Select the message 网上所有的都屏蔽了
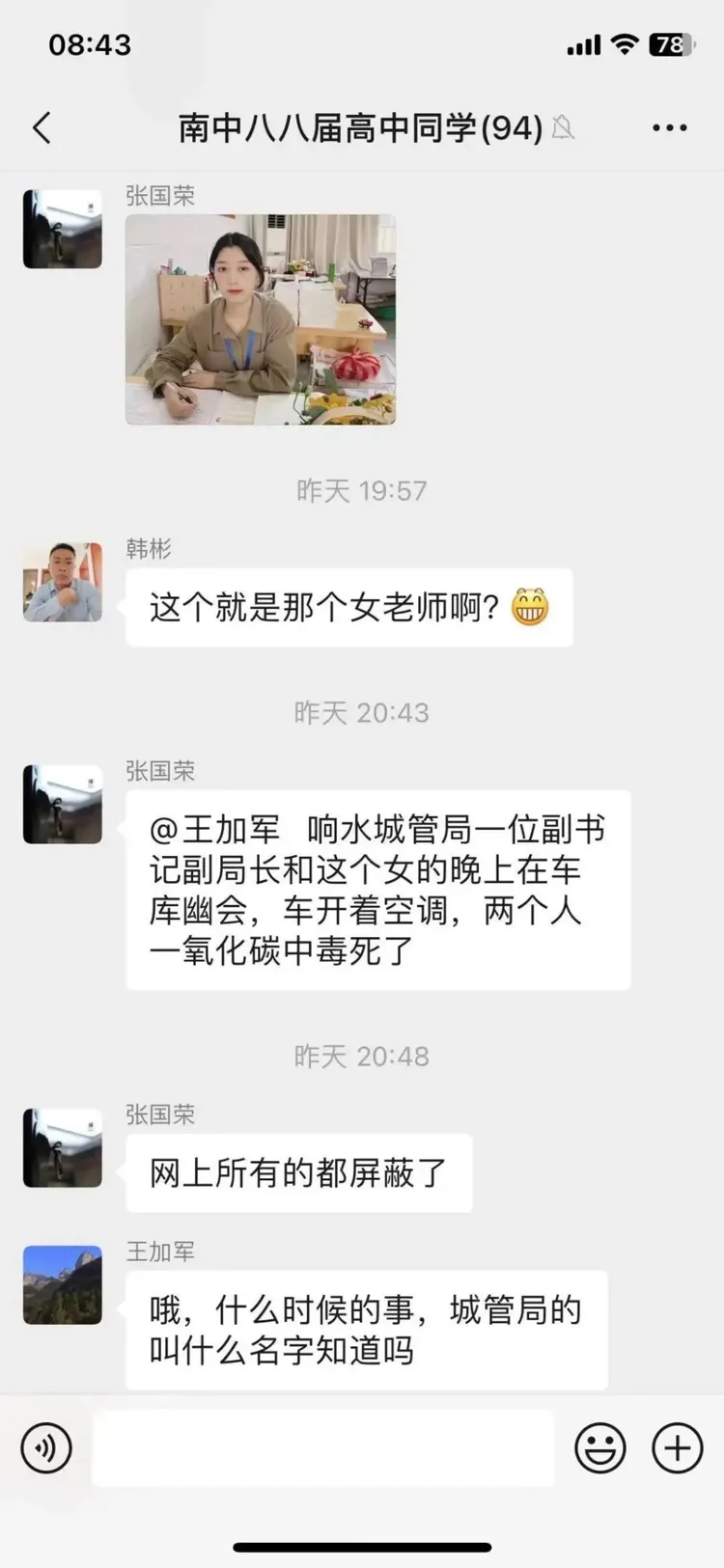724x1568 pixels. click(297, 1171)
